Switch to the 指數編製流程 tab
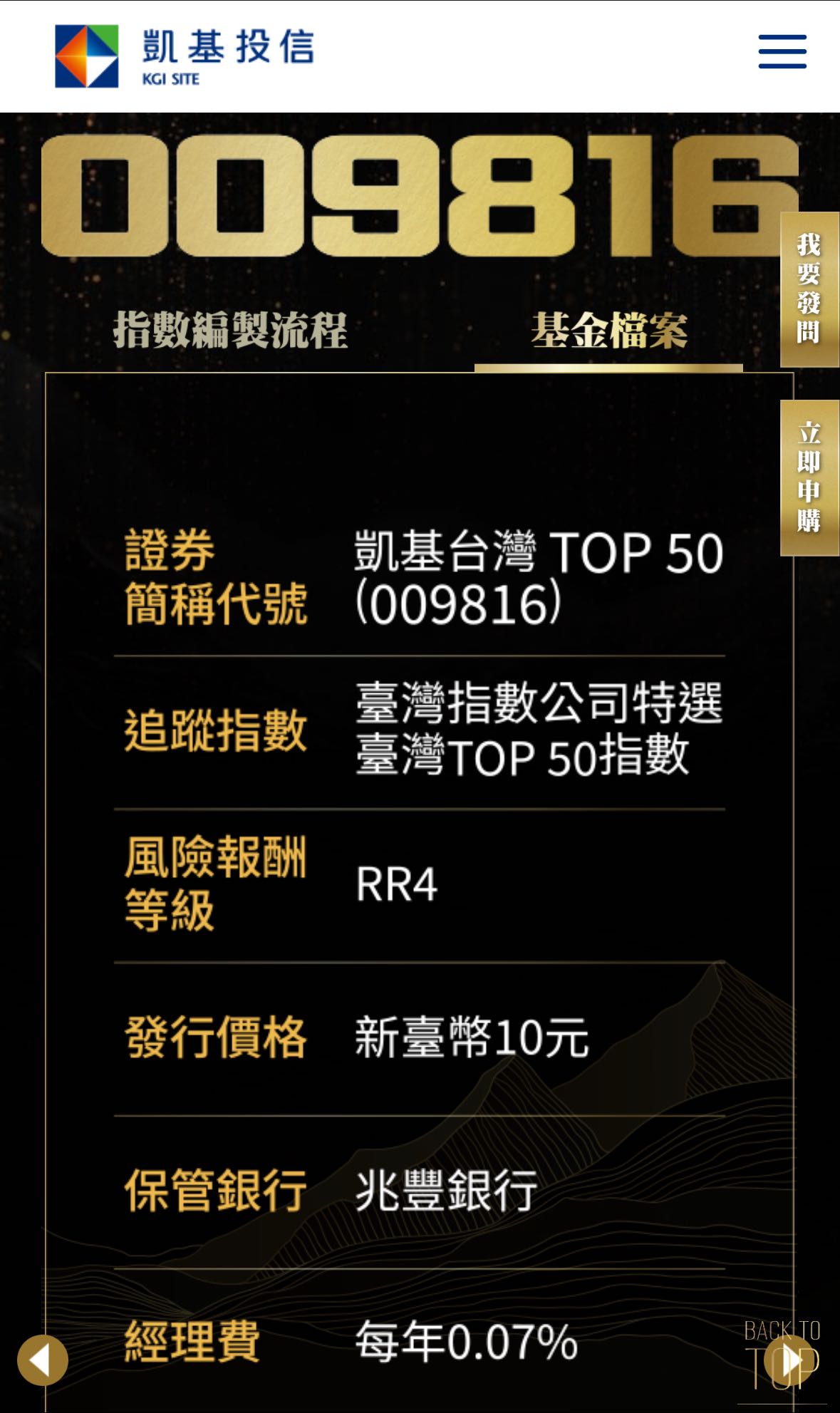This screenshot has width=840, height=1413. 230,331
